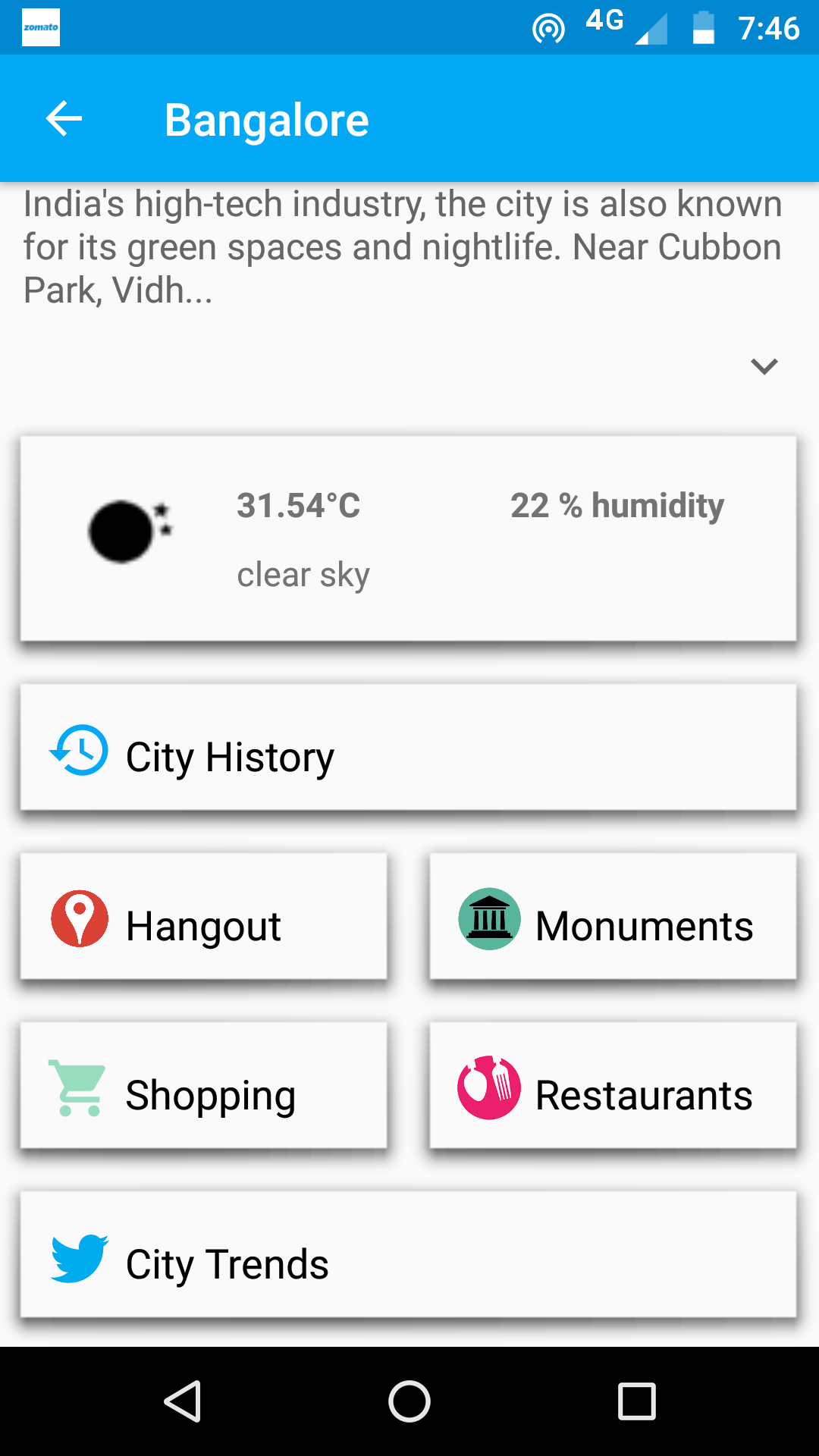Tap the Zomato icon in the status bar

click(40, 28)
